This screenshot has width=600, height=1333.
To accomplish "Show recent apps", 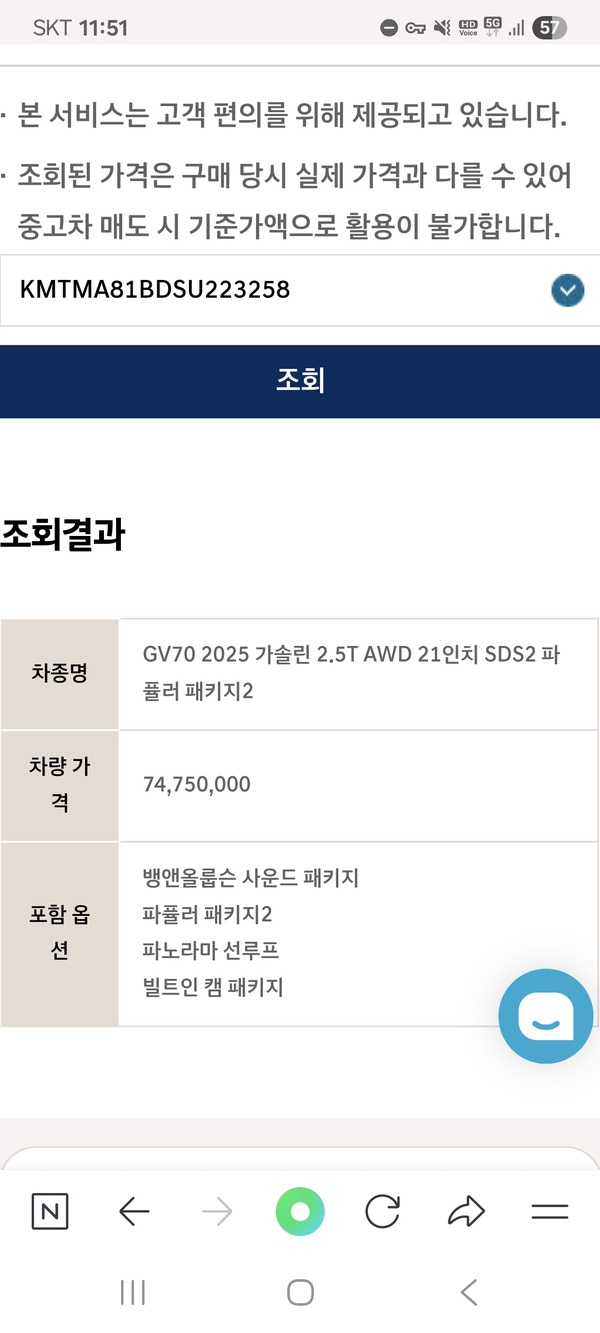I will coord(133,1292).
